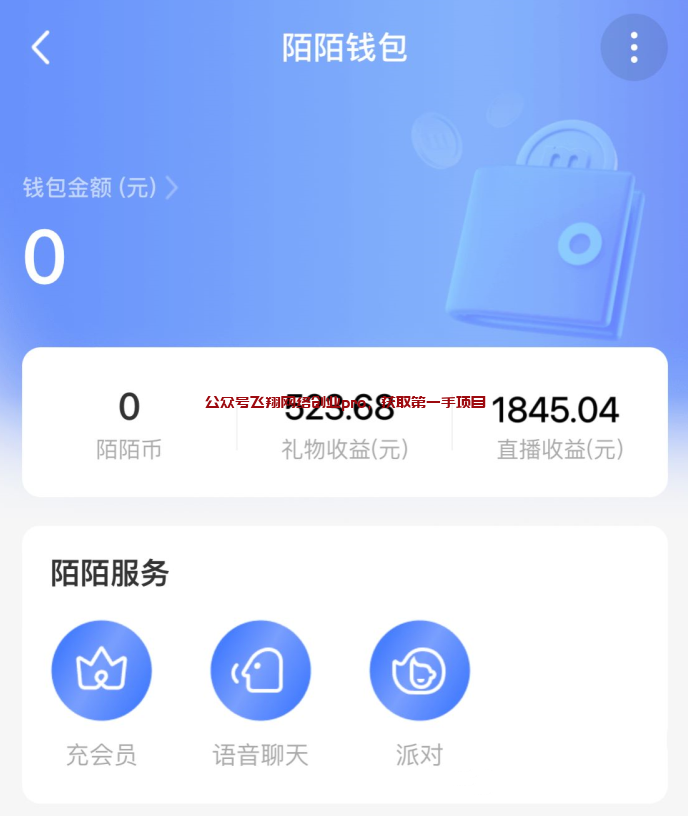Image resolution: width=688 pixels, height=816 pixels.
Task: Open 直播收益 earnings
Action: tap(559, 424)
